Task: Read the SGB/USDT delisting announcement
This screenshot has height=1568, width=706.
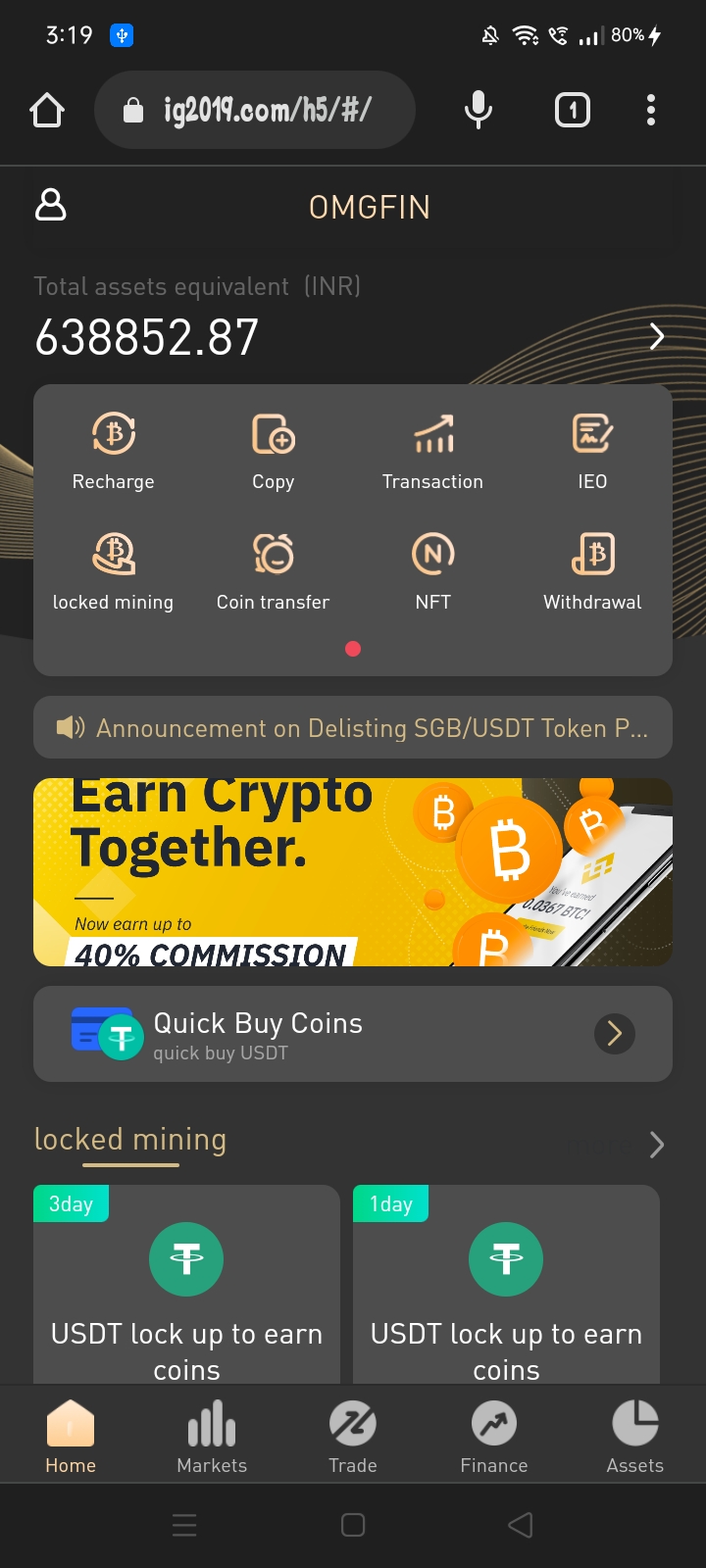Action: coord(353,728)
